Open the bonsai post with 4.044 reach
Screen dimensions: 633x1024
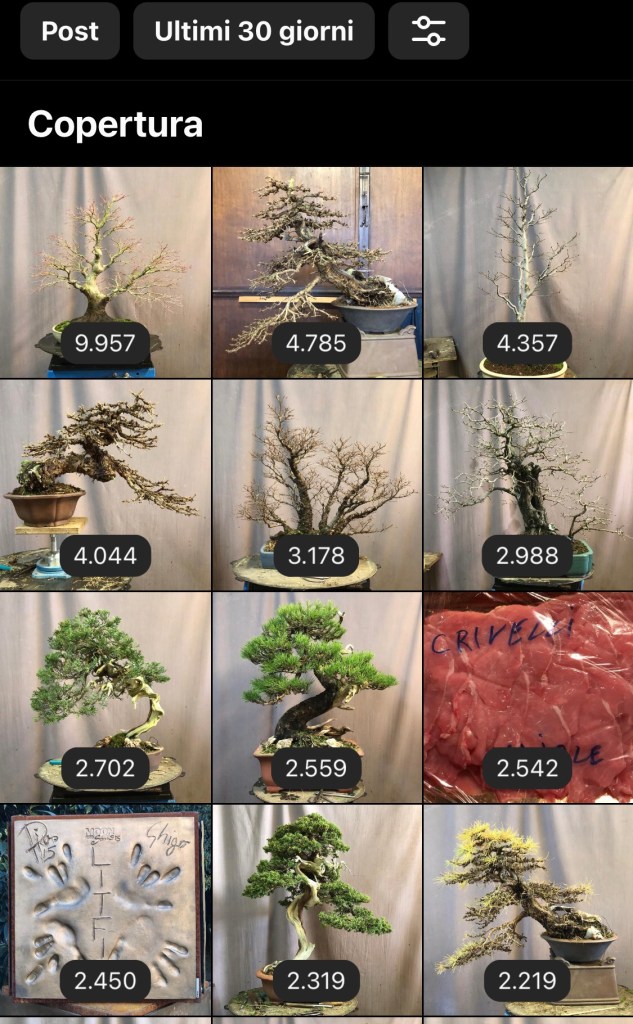click(x=105, y=485)
